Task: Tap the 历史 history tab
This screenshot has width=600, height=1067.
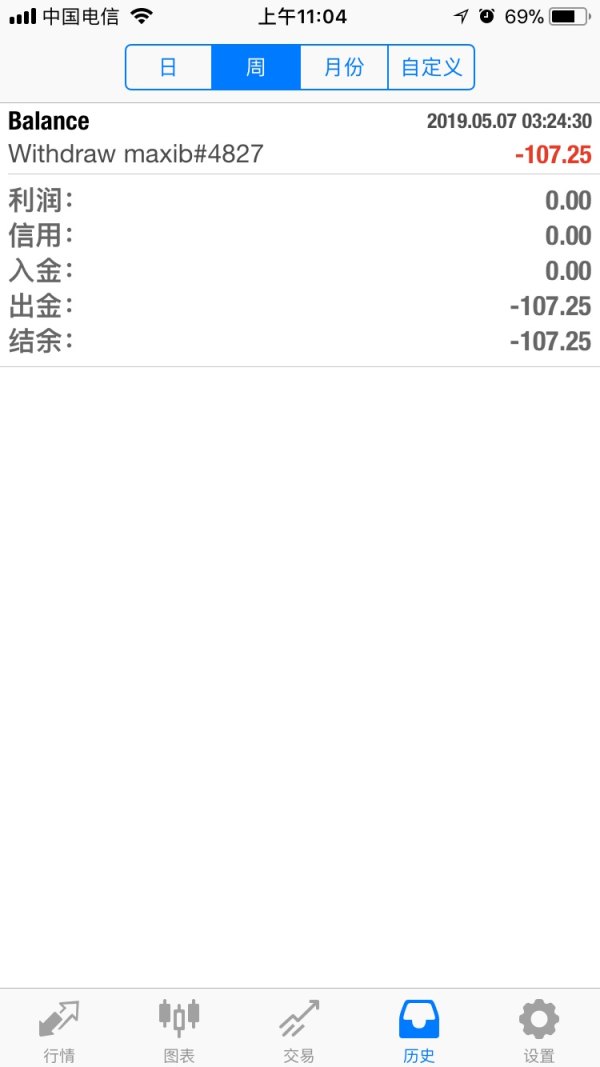Action: click(419, 1029)
